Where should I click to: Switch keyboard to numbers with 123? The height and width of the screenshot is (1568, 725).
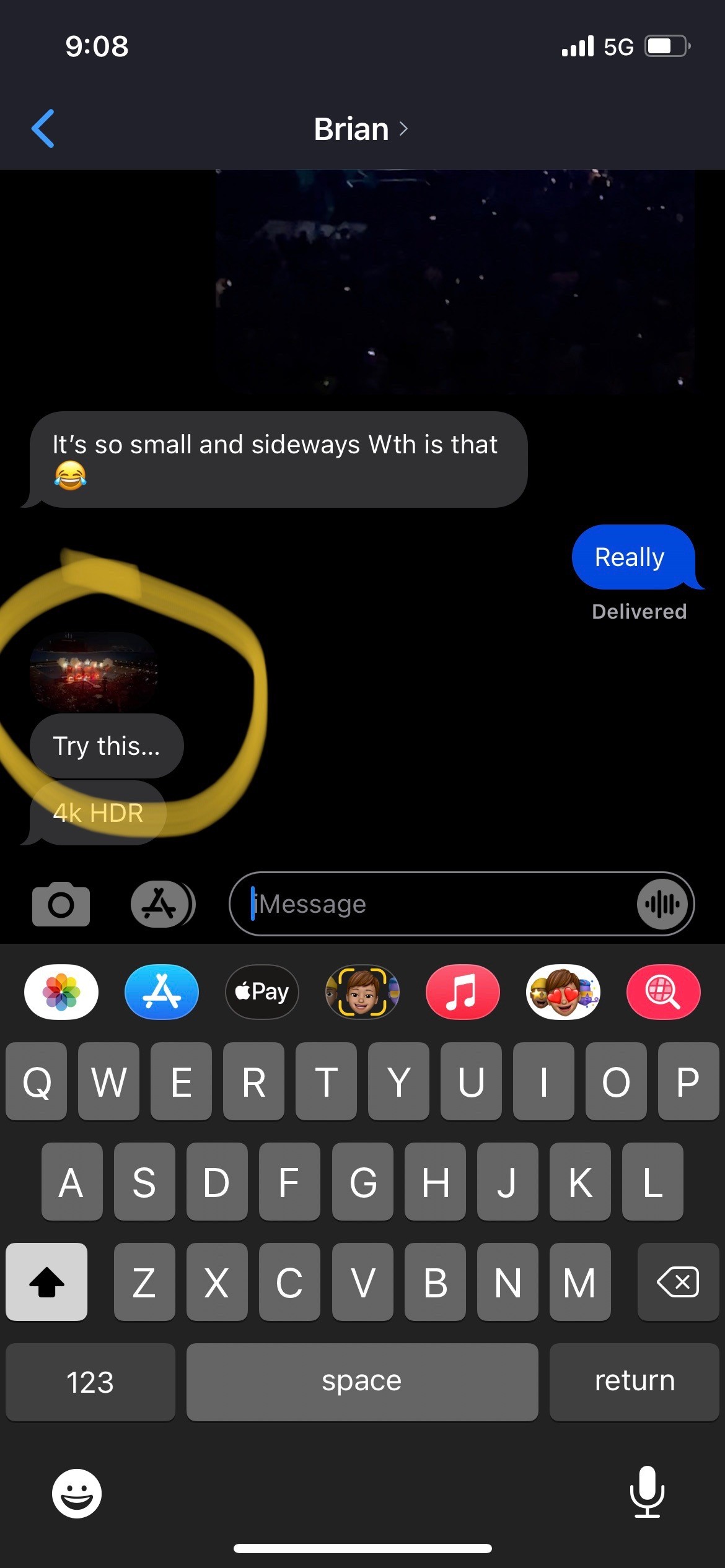[90, 1382]
